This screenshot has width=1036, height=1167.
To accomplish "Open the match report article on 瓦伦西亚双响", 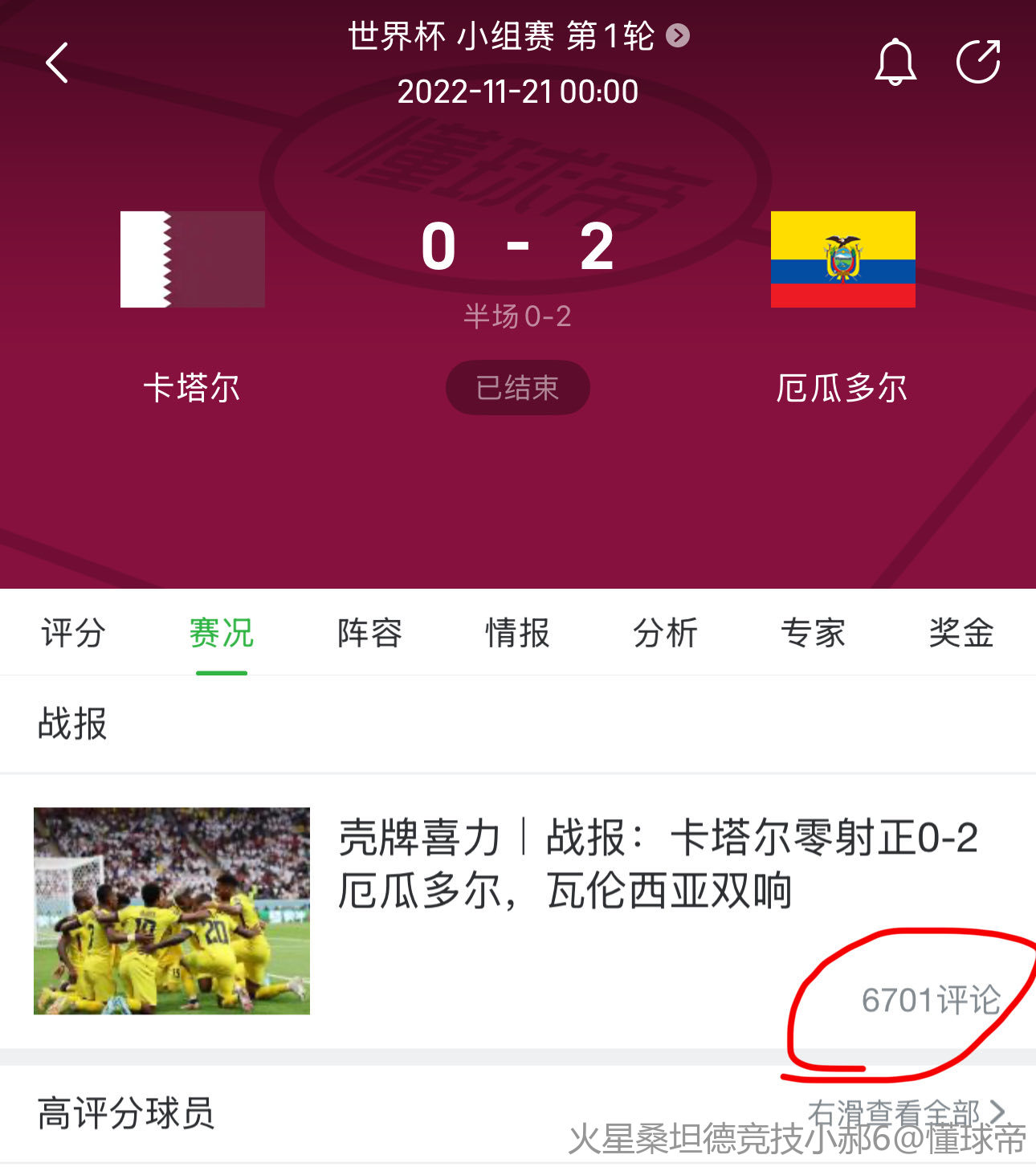I will pos(657,863).
